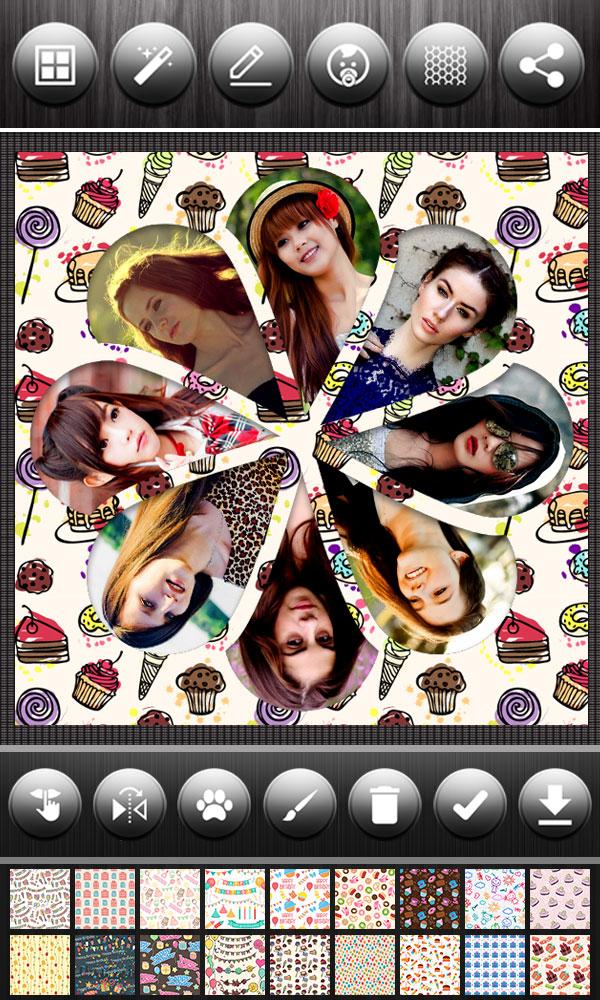The width and height of the screenshot is (600, 1000).
Task: Choose the dark brown cupcake background
Action: 429,899
